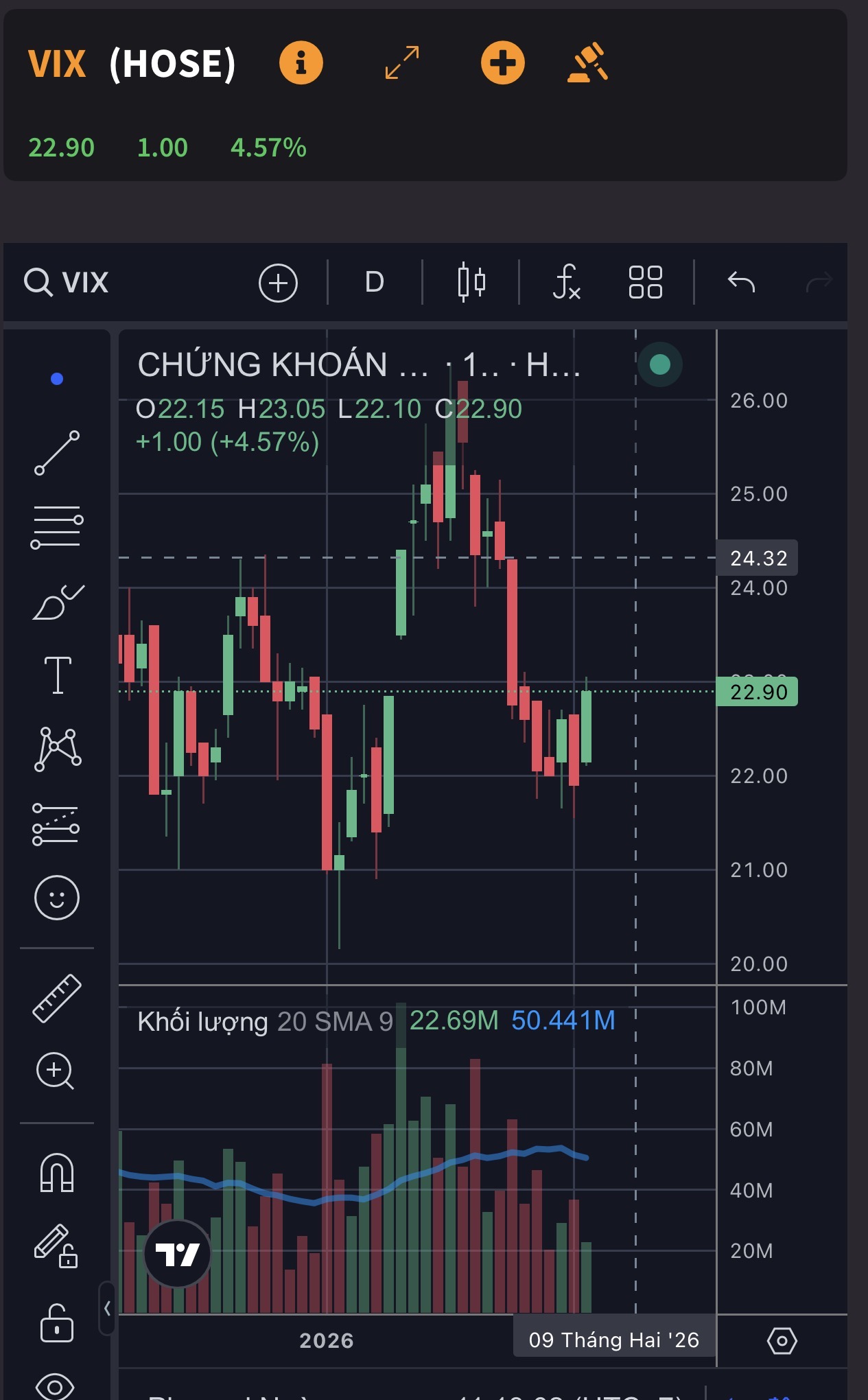Open the order gavel icon
Viewport: 868px width, 1400px height.
click(x=589, y=63)
